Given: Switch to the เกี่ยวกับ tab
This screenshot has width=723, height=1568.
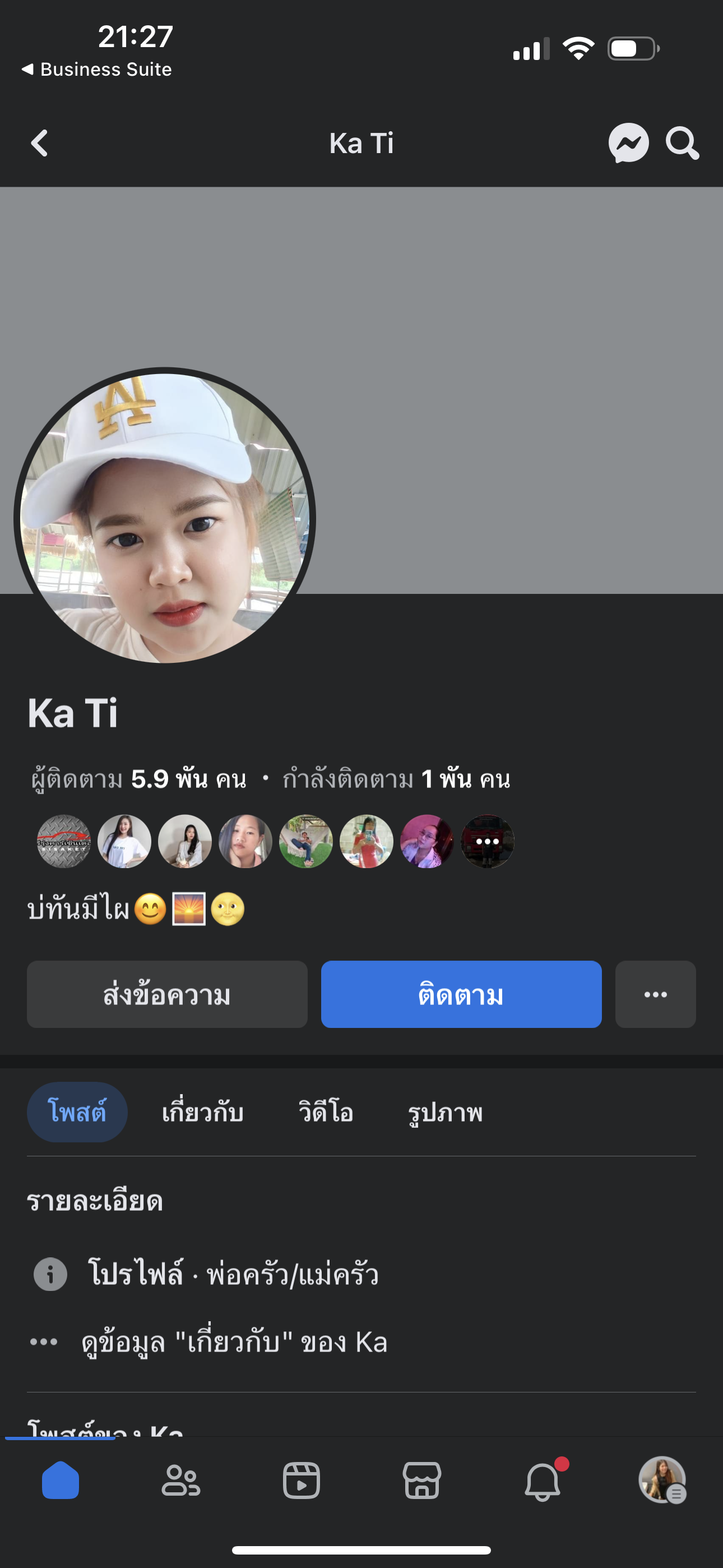Looking at the screenshot, I should 203,1112.
